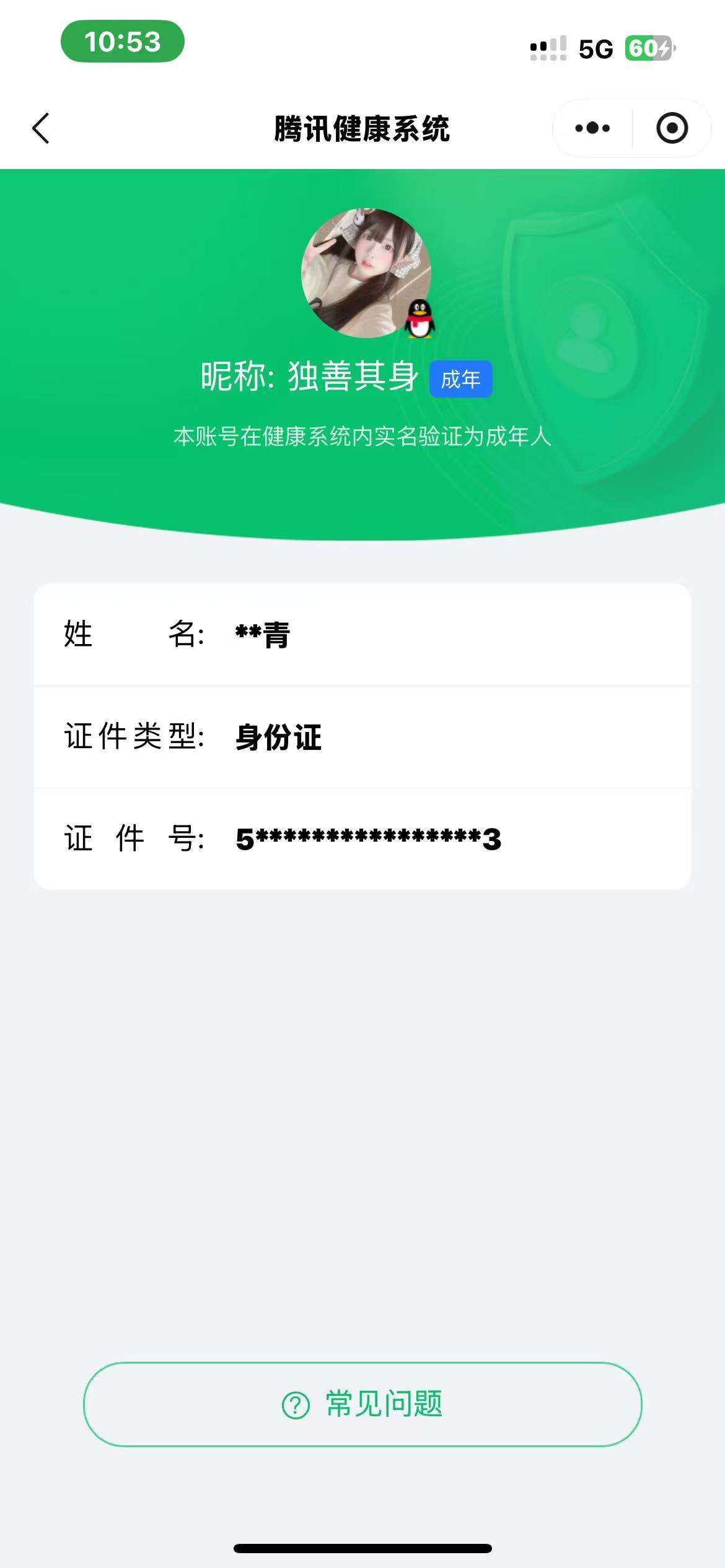The image size is (725, 1568).
Task: Open the three-dot mini program menu
Action: (x=592, y=128)
